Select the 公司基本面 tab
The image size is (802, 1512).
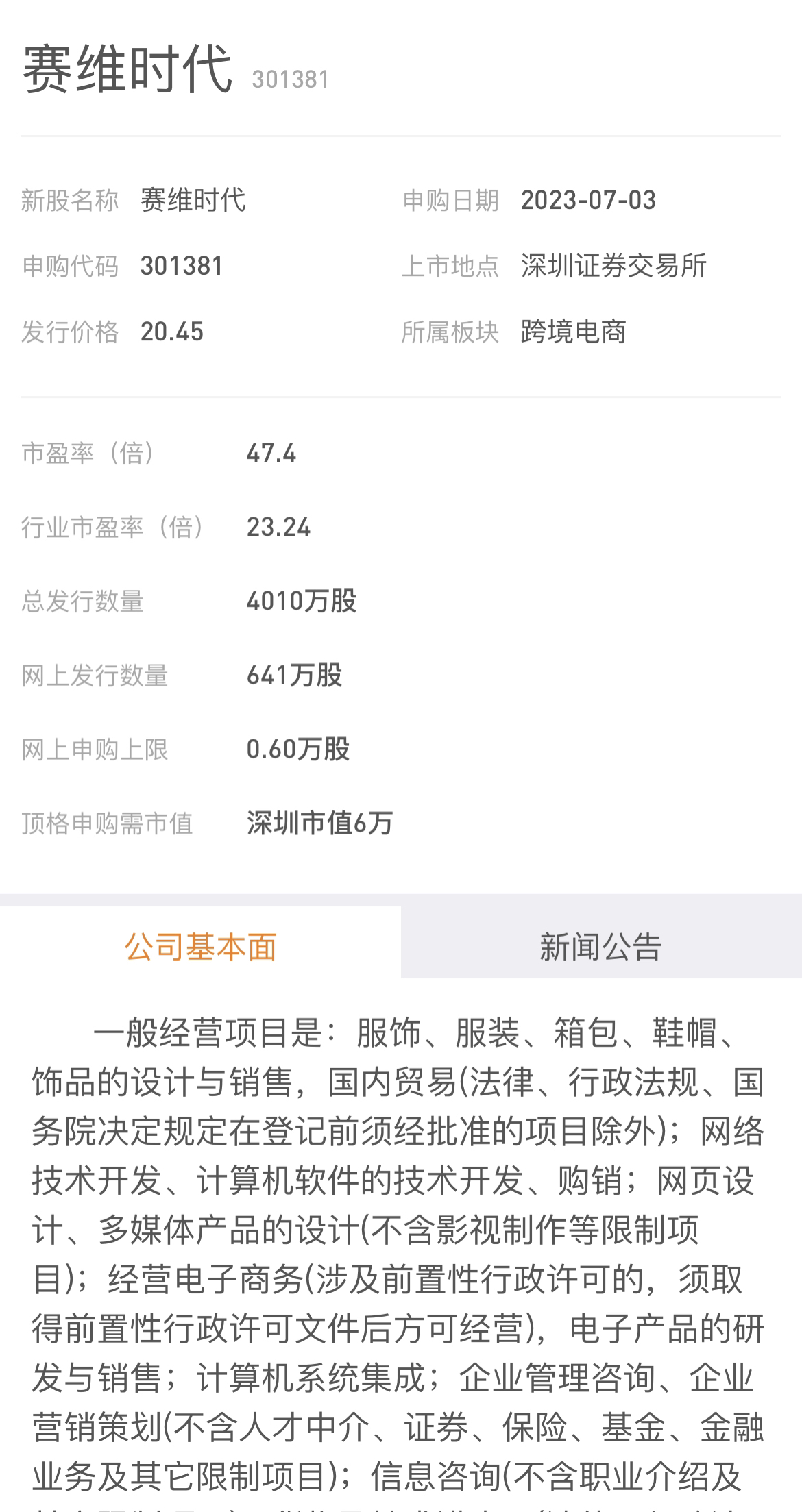click(x=200, y=946)
